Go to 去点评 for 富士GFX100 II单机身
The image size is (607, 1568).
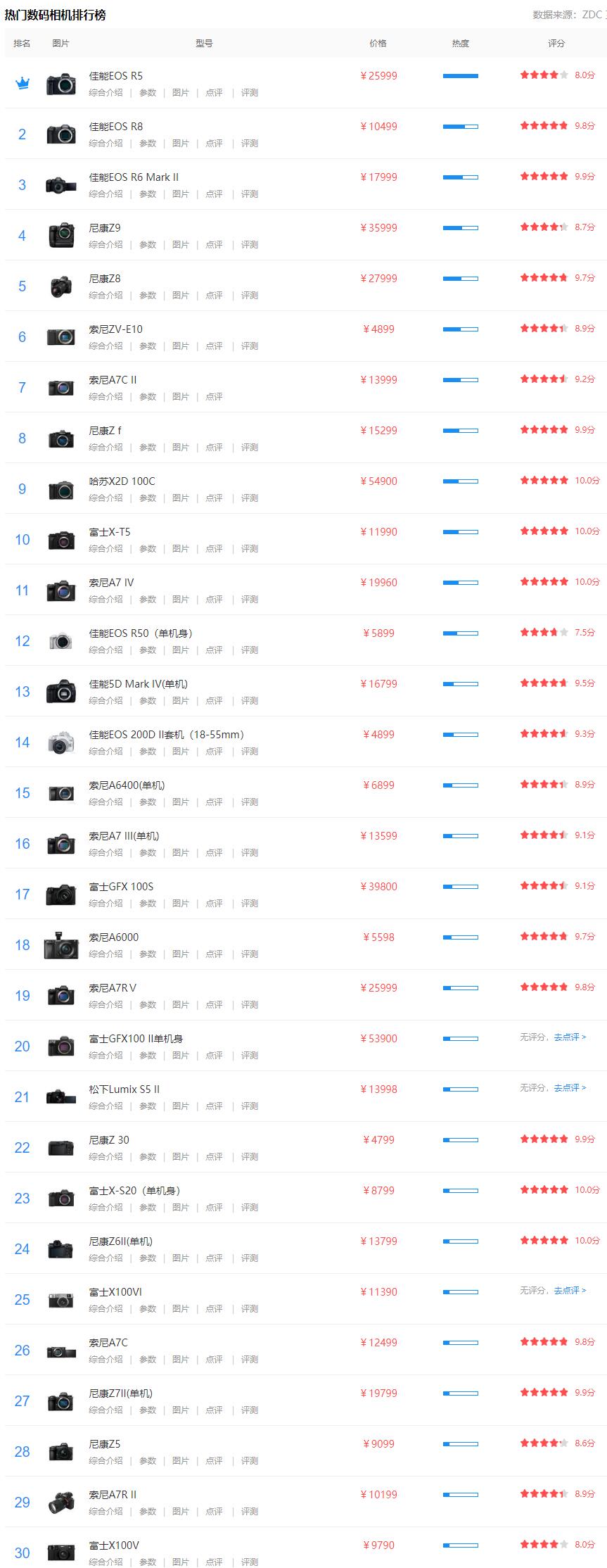click(569, 1037)
